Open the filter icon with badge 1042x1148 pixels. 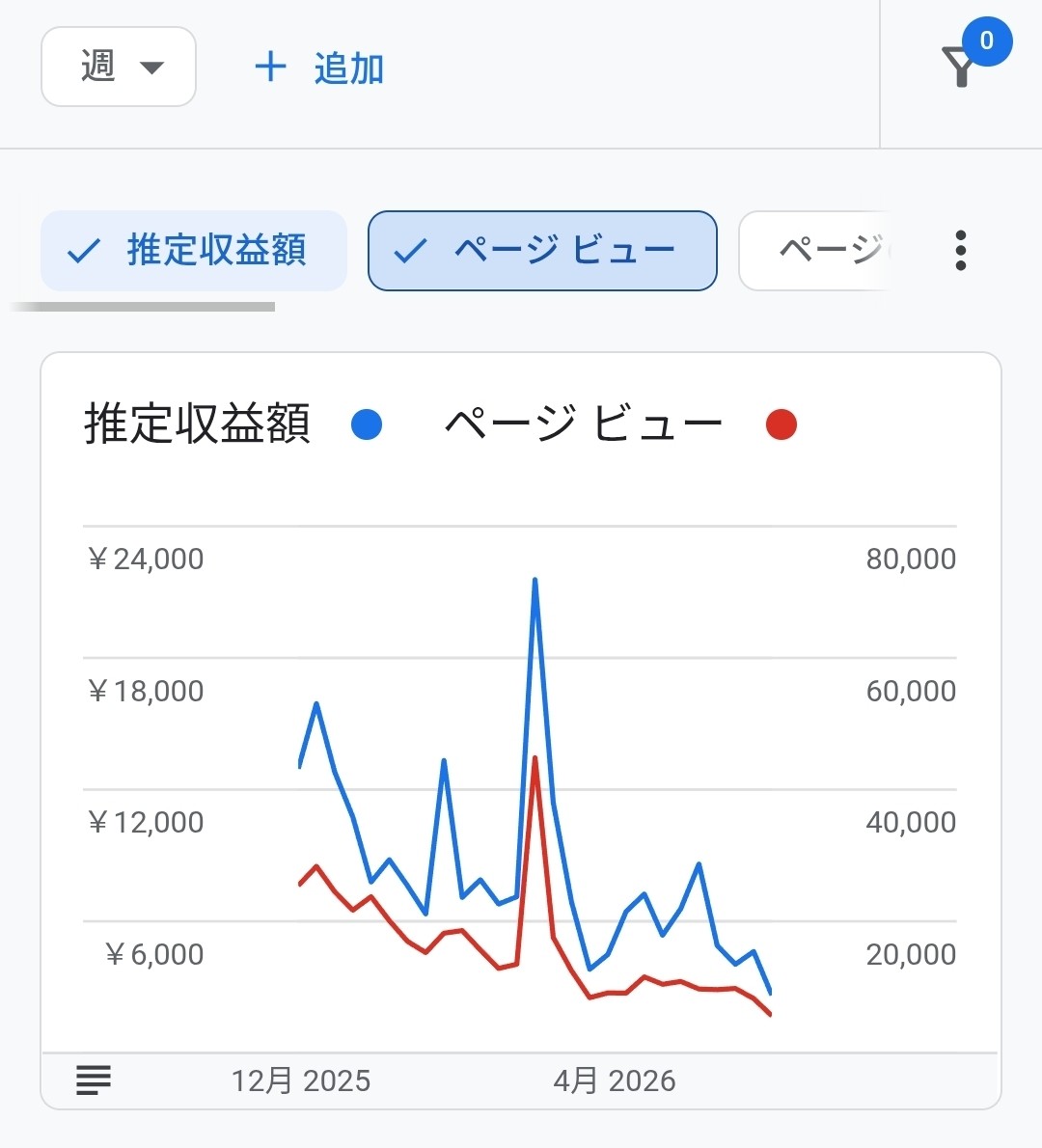coord(975,52)
